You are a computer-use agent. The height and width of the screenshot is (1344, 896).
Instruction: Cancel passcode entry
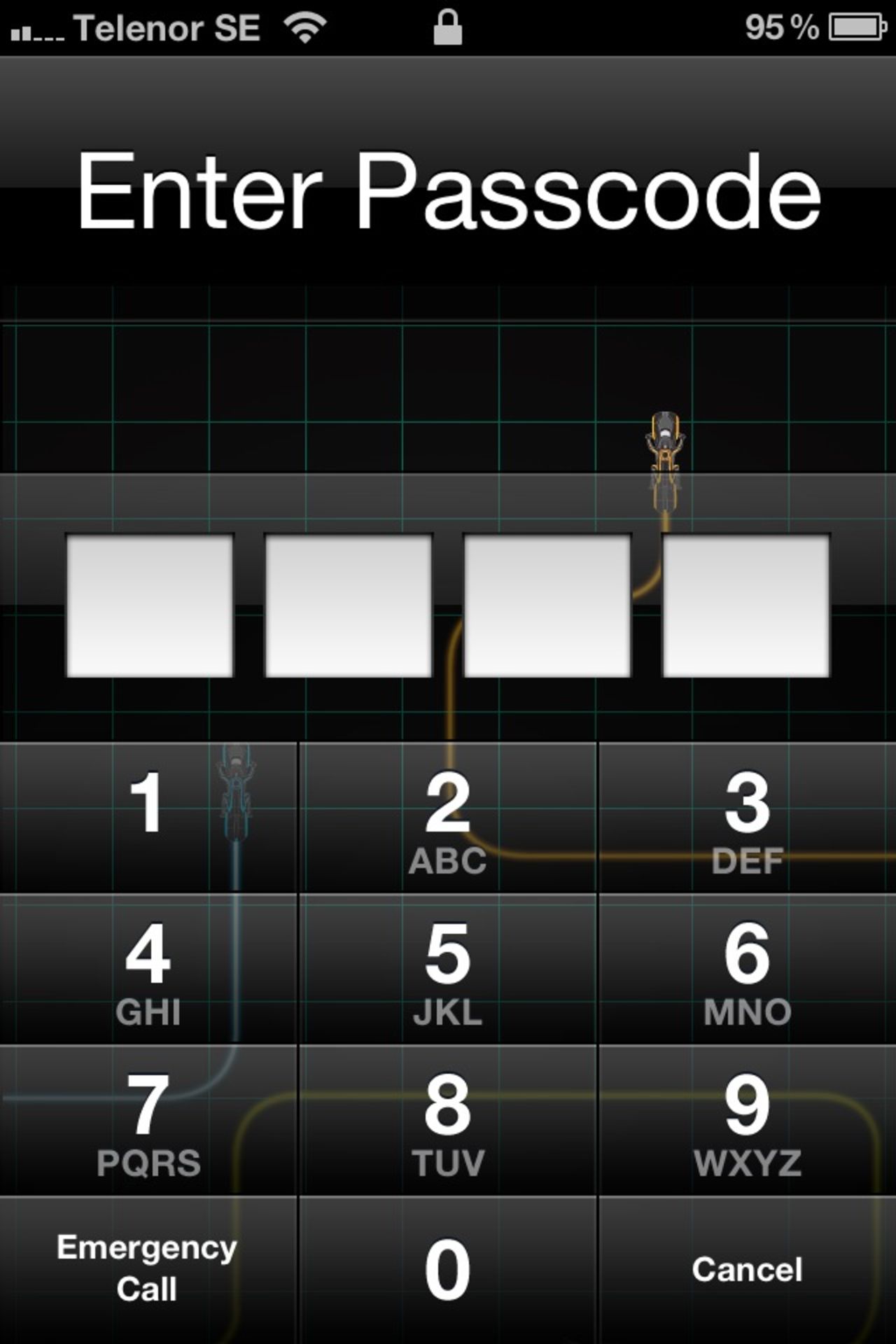pyautogui.click(x=747, y=1269)
